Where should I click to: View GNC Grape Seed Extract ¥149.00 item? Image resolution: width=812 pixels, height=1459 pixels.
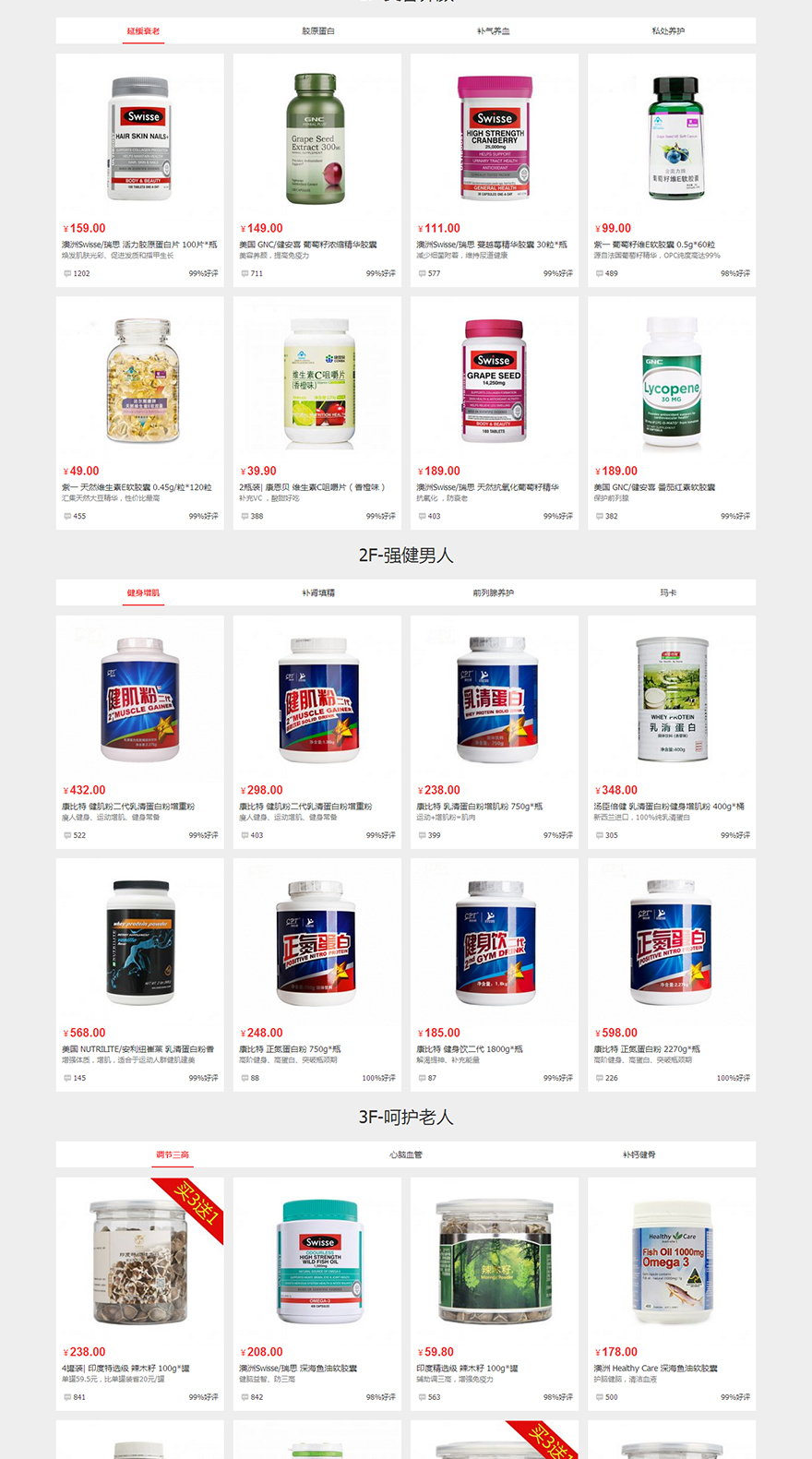tap(316, 138)
